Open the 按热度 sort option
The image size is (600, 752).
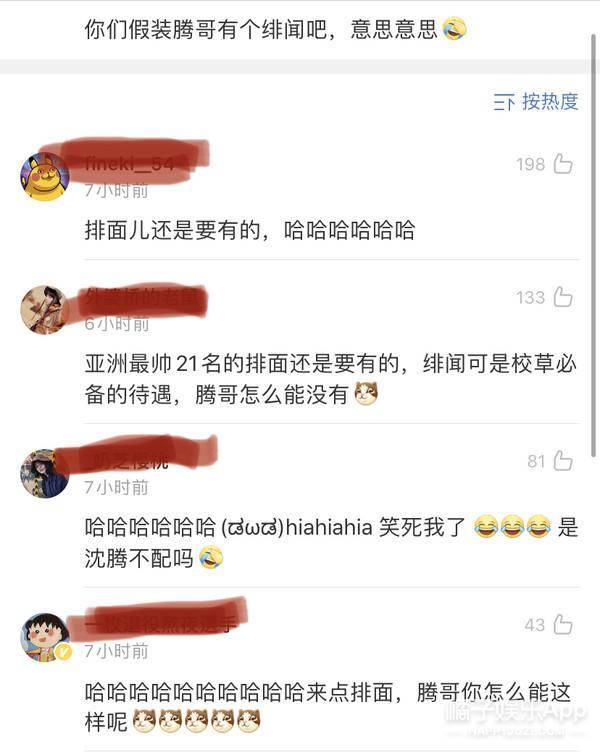pyautogui.click(x=537, y=101)
